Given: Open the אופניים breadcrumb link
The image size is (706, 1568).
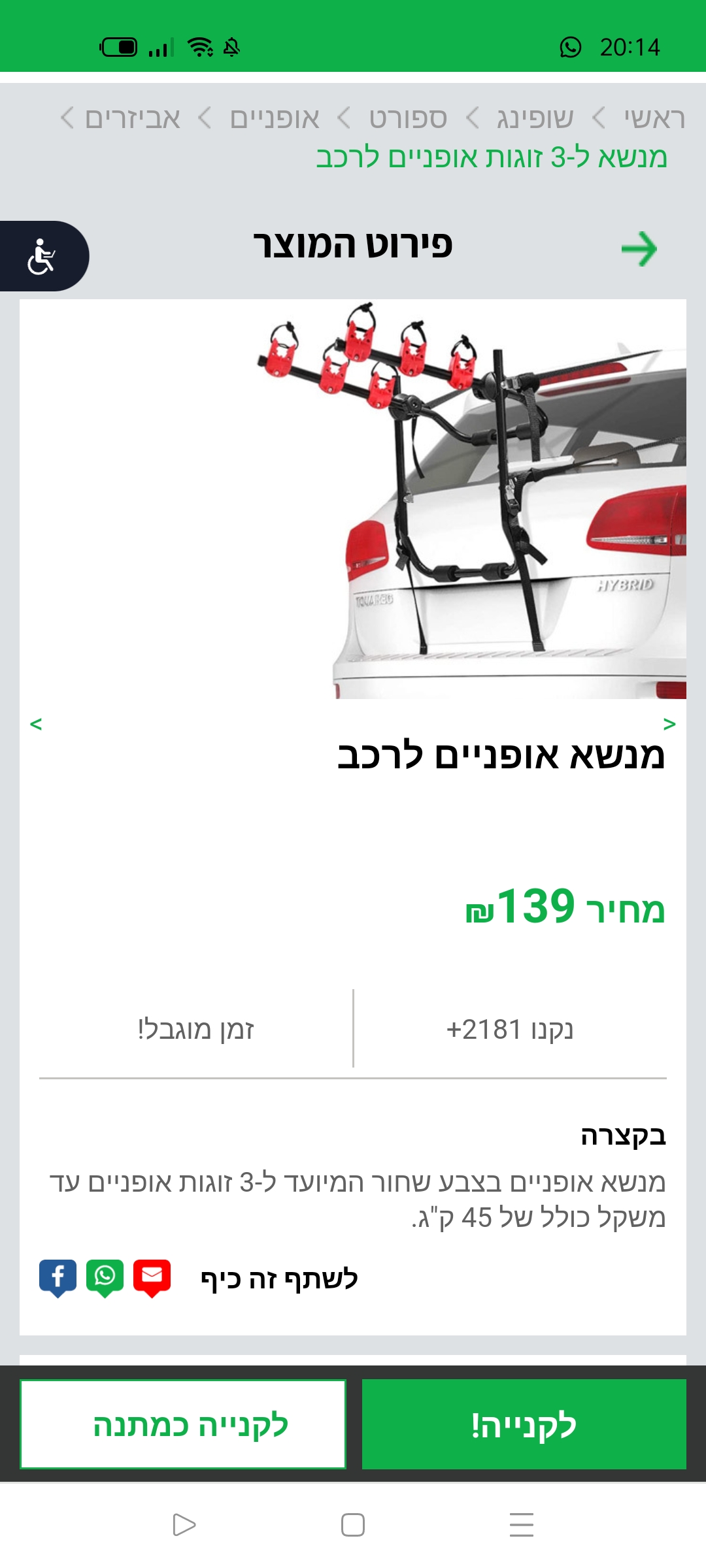Looking at the screenshot, I should tap(275, 119).
